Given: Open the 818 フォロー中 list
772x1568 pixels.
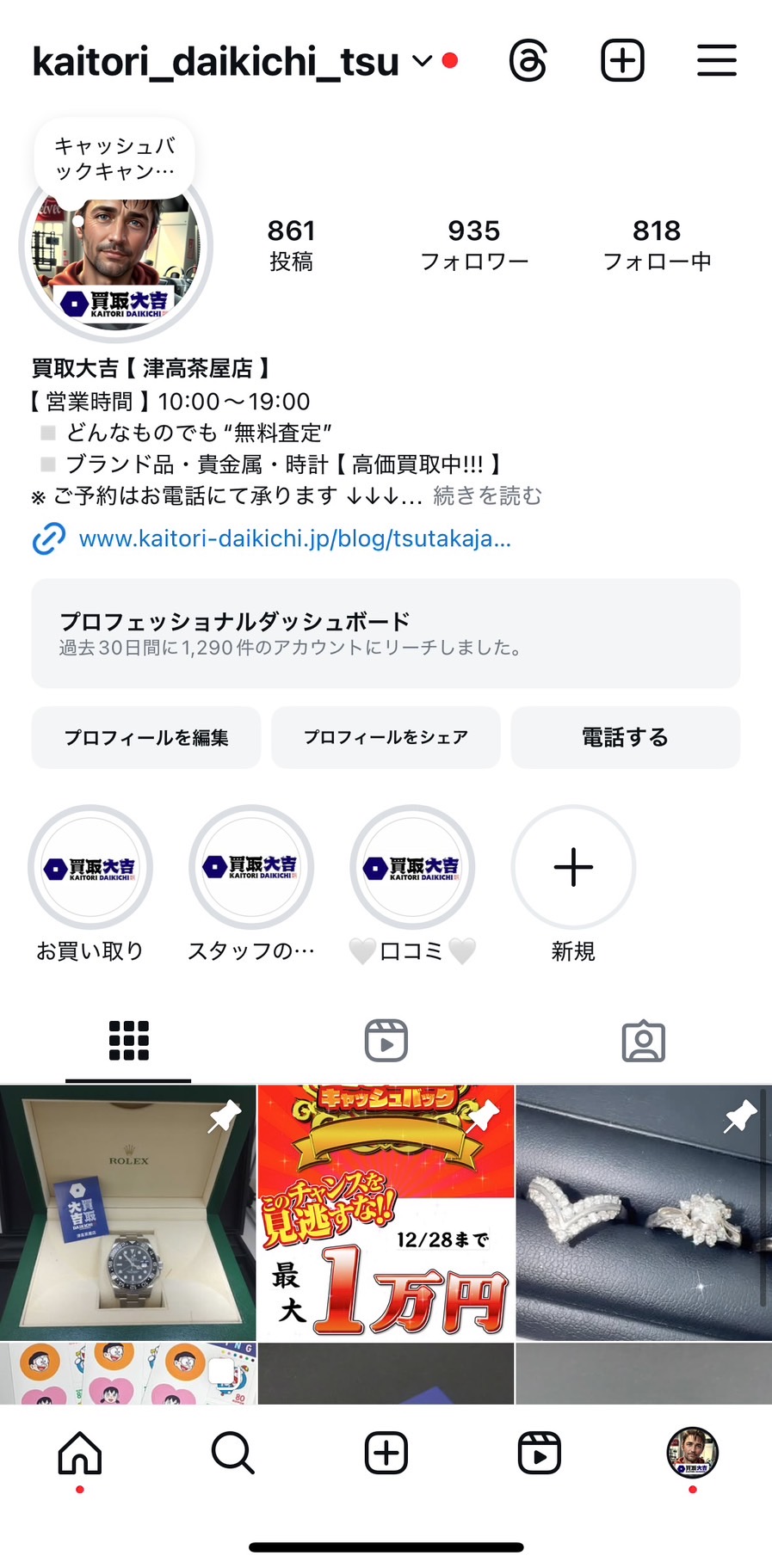Looking at the screenshot, I should click(x=657, y=244).
